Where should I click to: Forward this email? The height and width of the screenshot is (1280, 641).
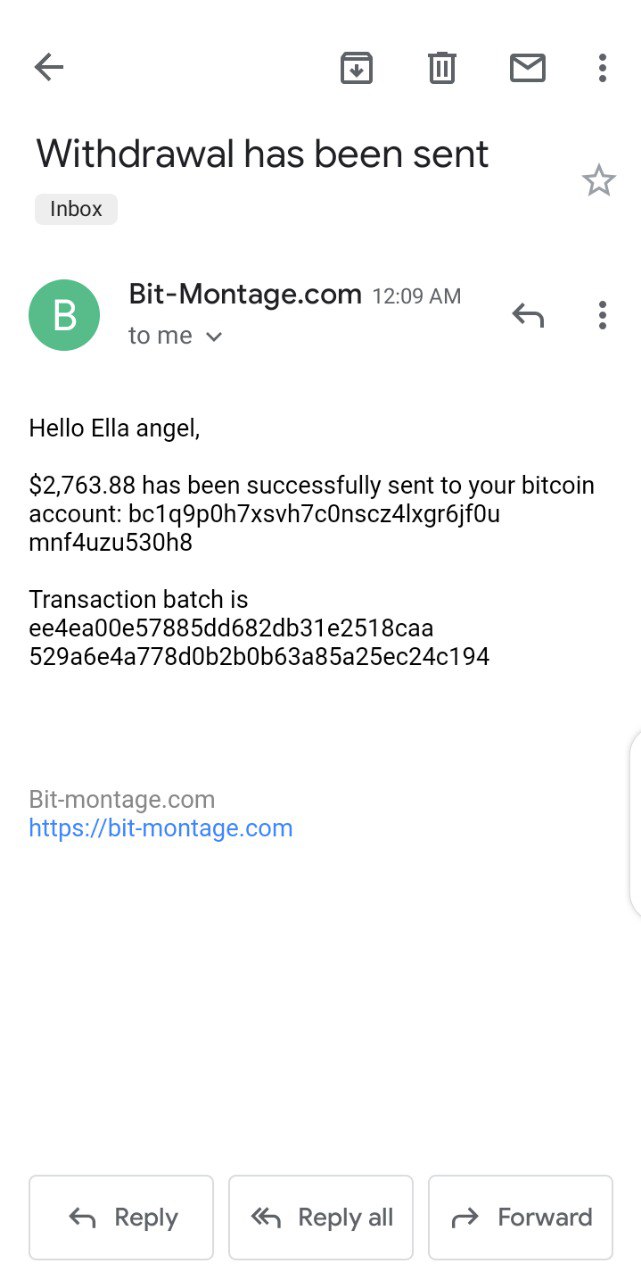(520, 1217)
